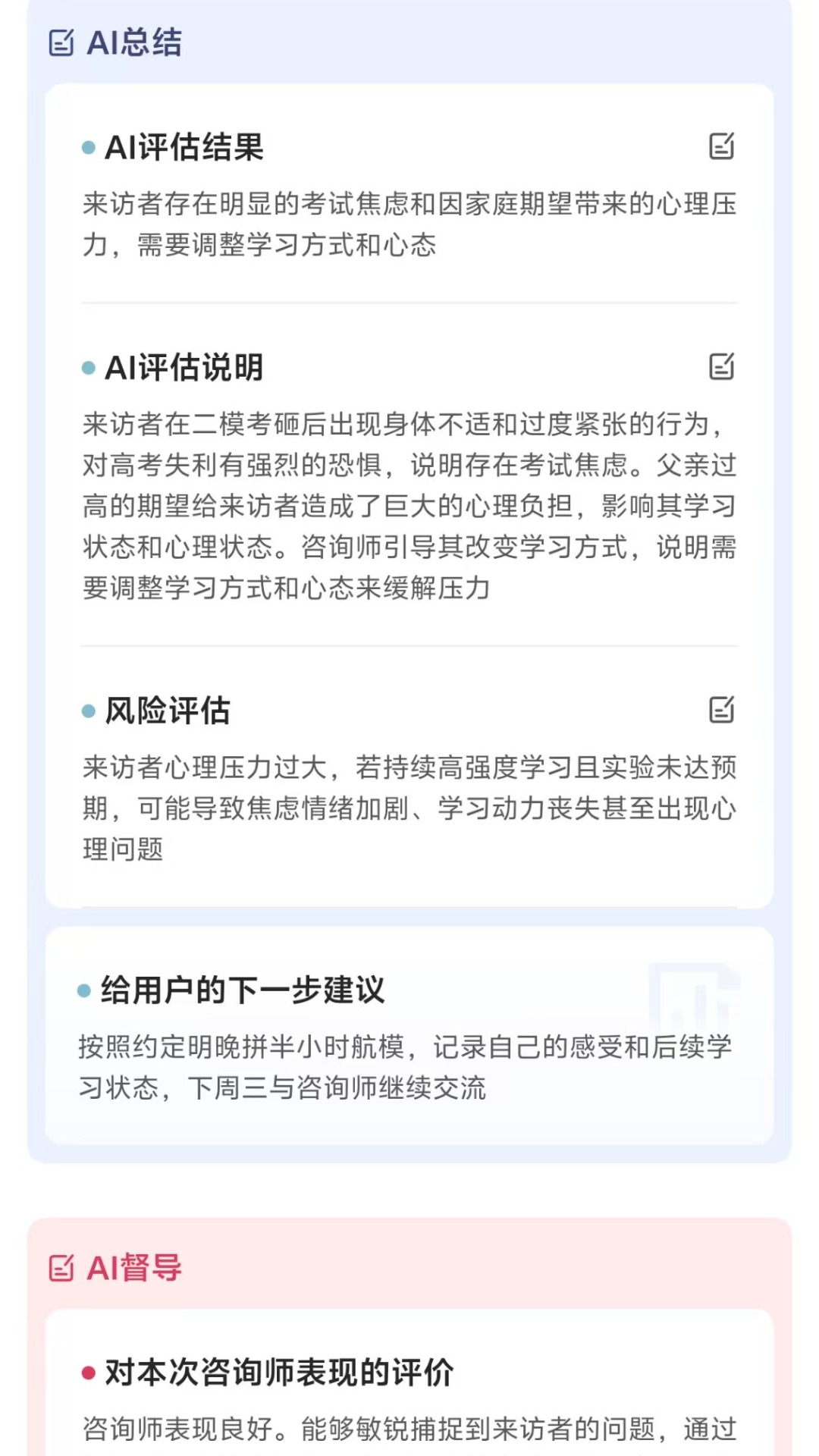
Task: Click the edit icon beside AI评估结果
Action: pos(722,146)
